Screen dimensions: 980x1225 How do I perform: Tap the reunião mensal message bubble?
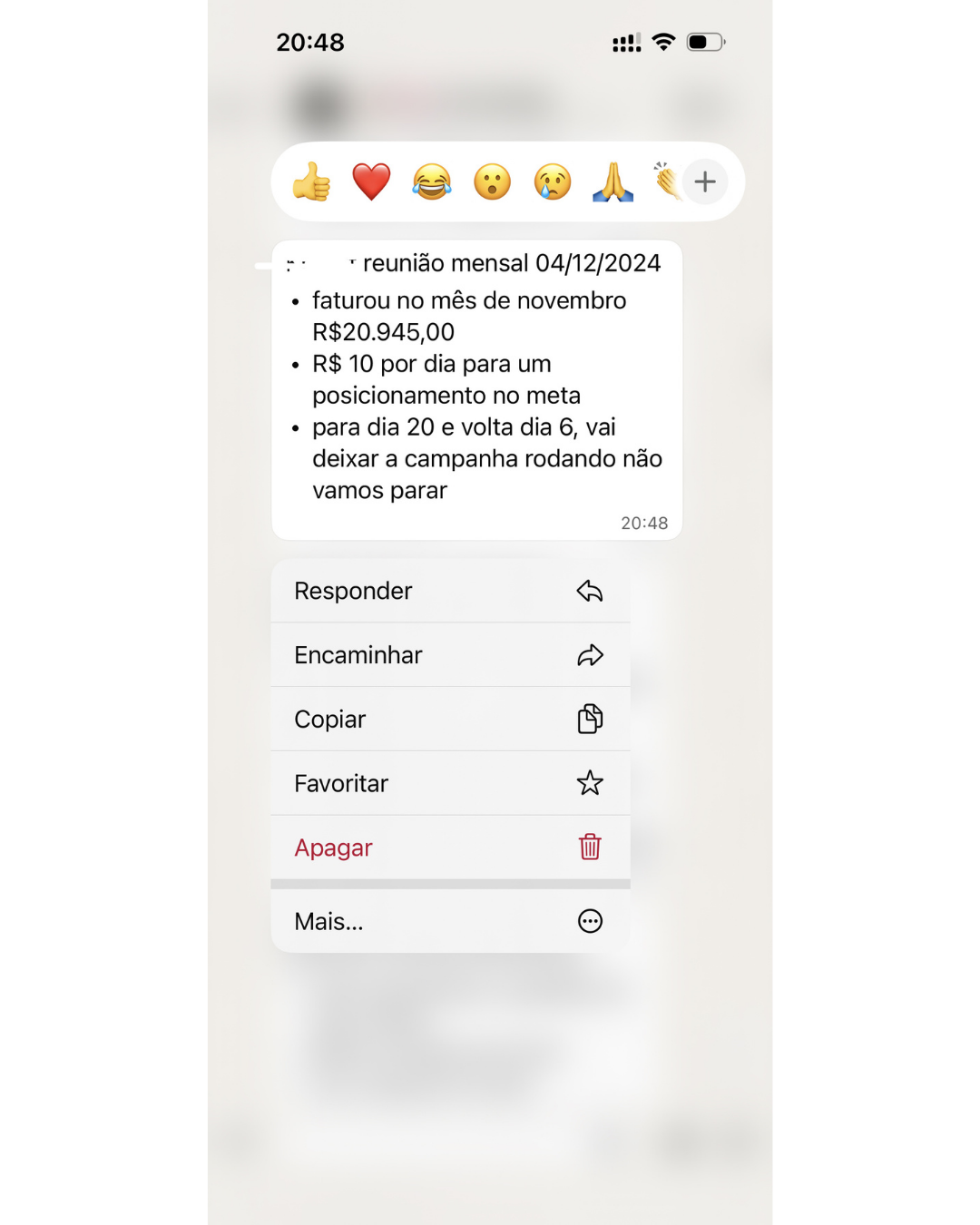[x=472, y=390]
